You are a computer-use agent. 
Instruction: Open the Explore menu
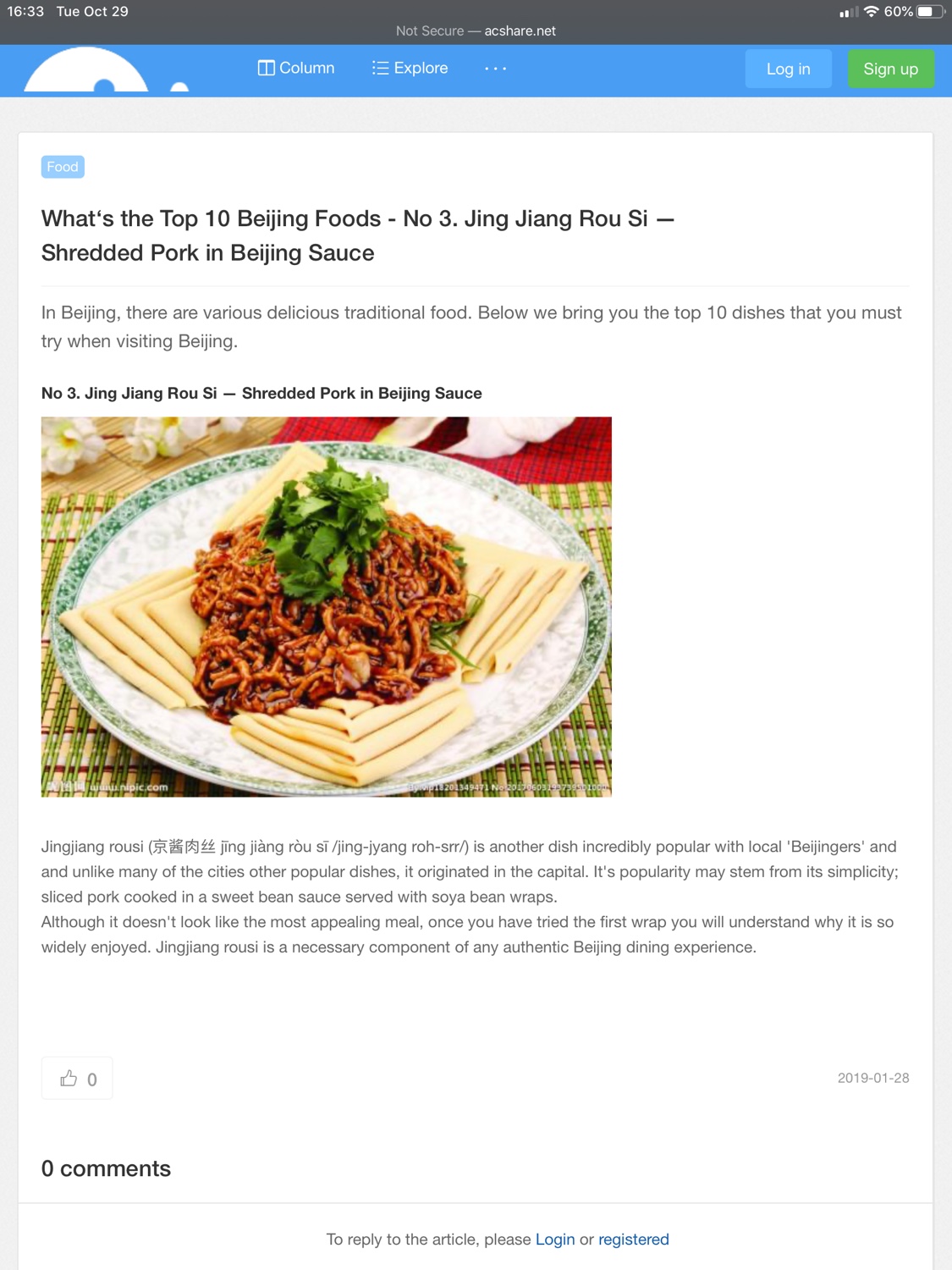(x=410, y=69)
